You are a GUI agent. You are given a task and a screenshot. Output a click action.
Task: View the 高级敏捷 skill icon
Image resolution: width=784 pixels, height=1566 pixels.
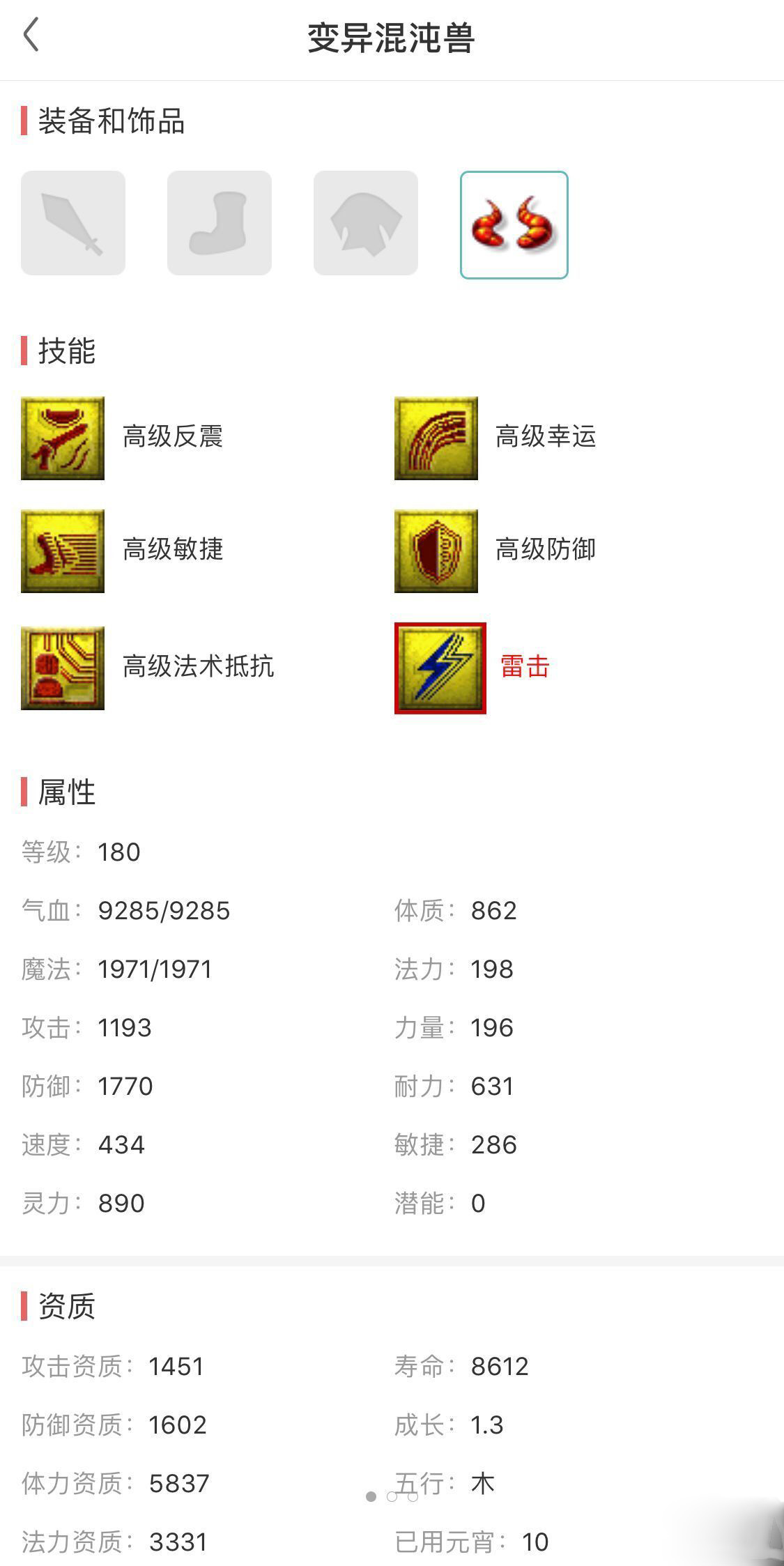pos(63,551)
